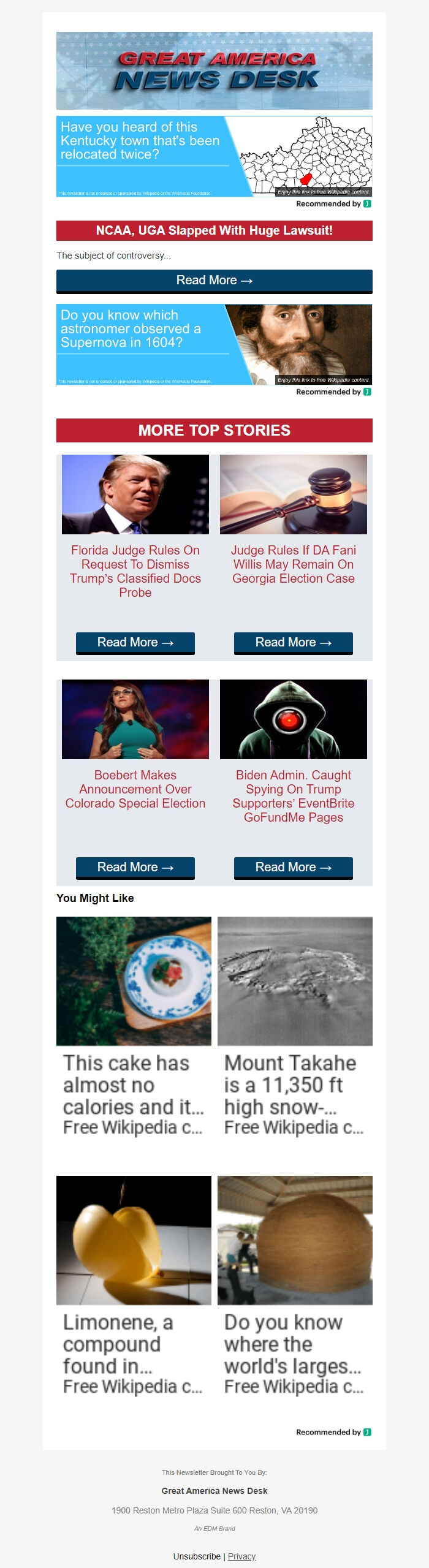
Task: Read more about the NCAA, UGA lawsuit
Action: (x=214, y=281)
